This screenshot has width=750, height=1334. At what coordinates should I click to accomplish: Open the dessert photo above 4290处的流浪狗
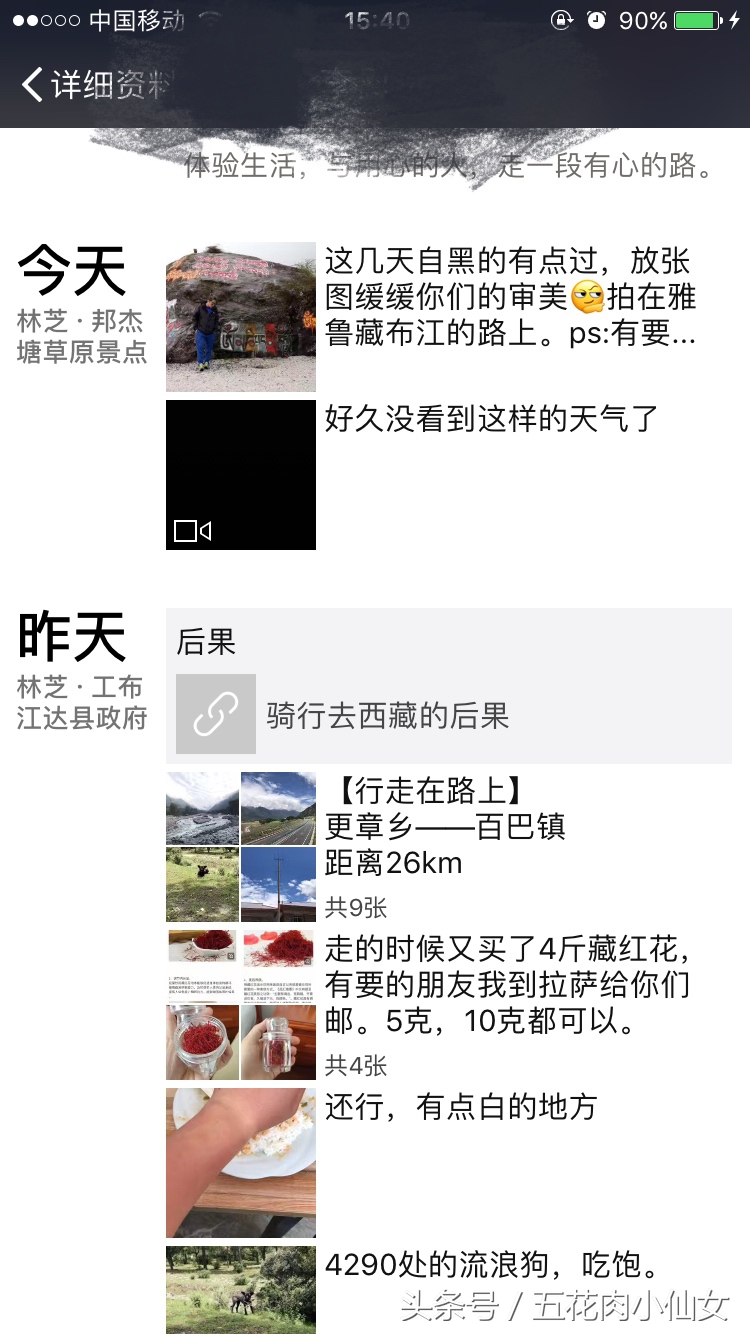point(240,1163)
